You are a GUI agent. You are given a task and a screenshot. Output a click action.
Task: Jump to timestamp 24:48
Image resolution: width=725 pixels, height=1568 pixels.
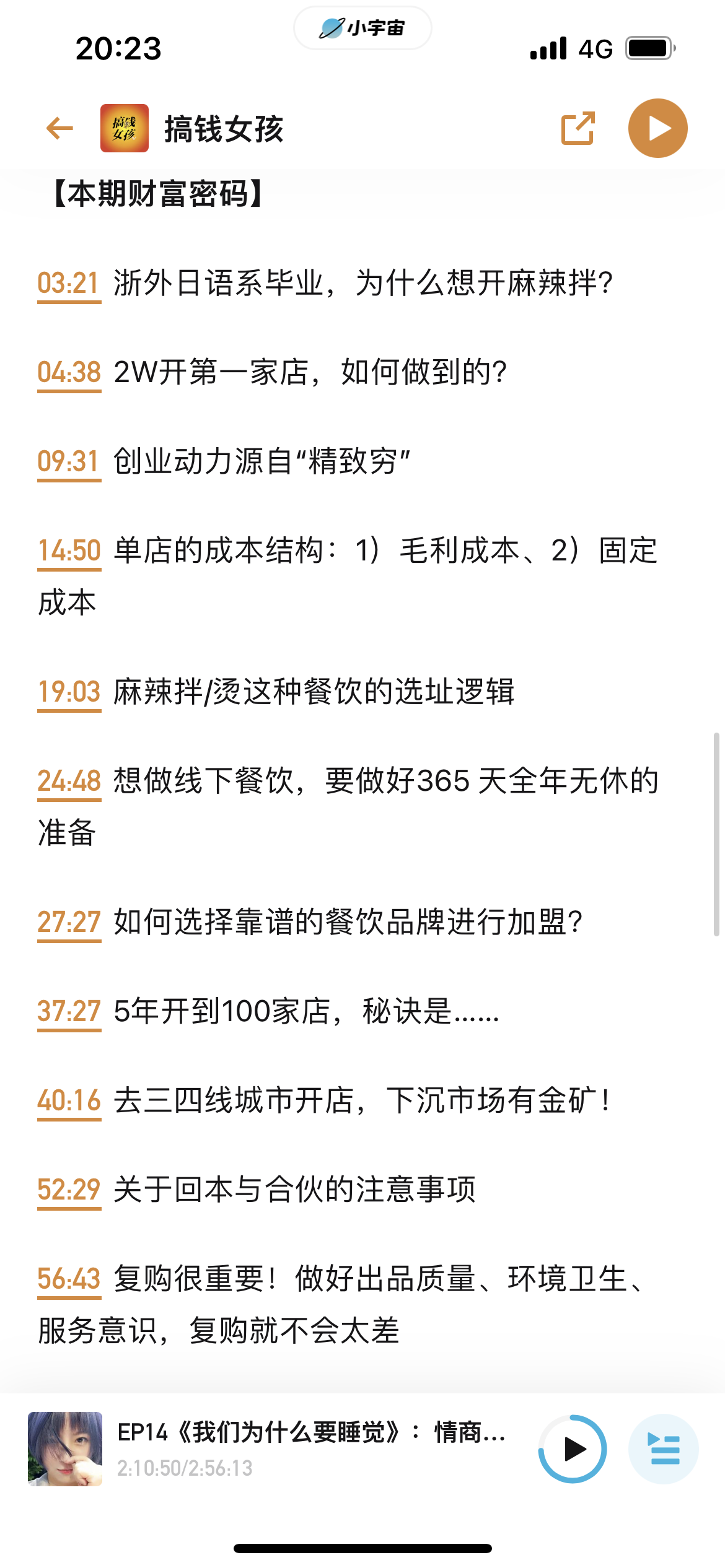(69, 782)
